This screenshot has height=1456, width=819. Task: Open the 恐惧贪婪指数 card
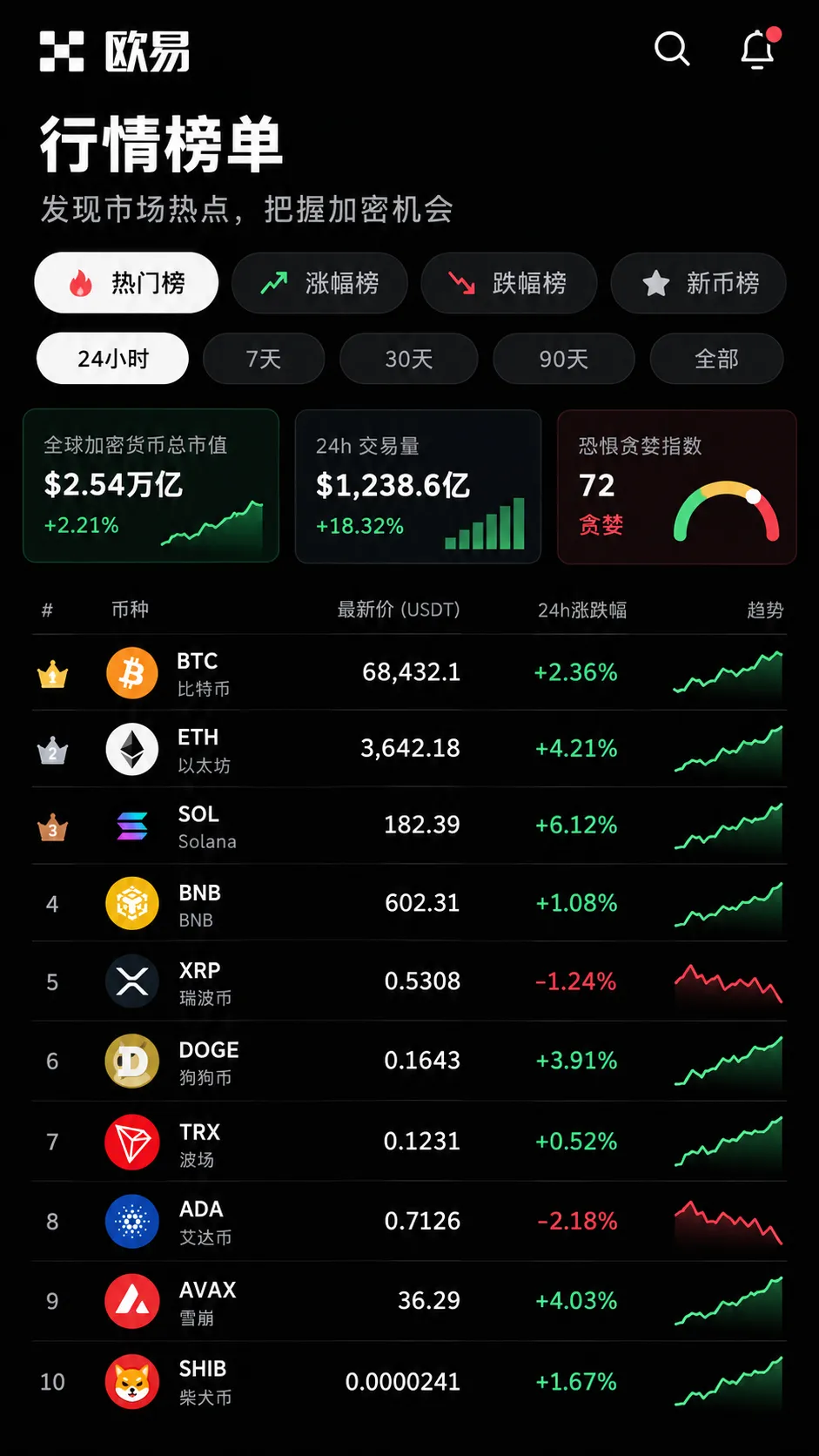coord(677,487)
